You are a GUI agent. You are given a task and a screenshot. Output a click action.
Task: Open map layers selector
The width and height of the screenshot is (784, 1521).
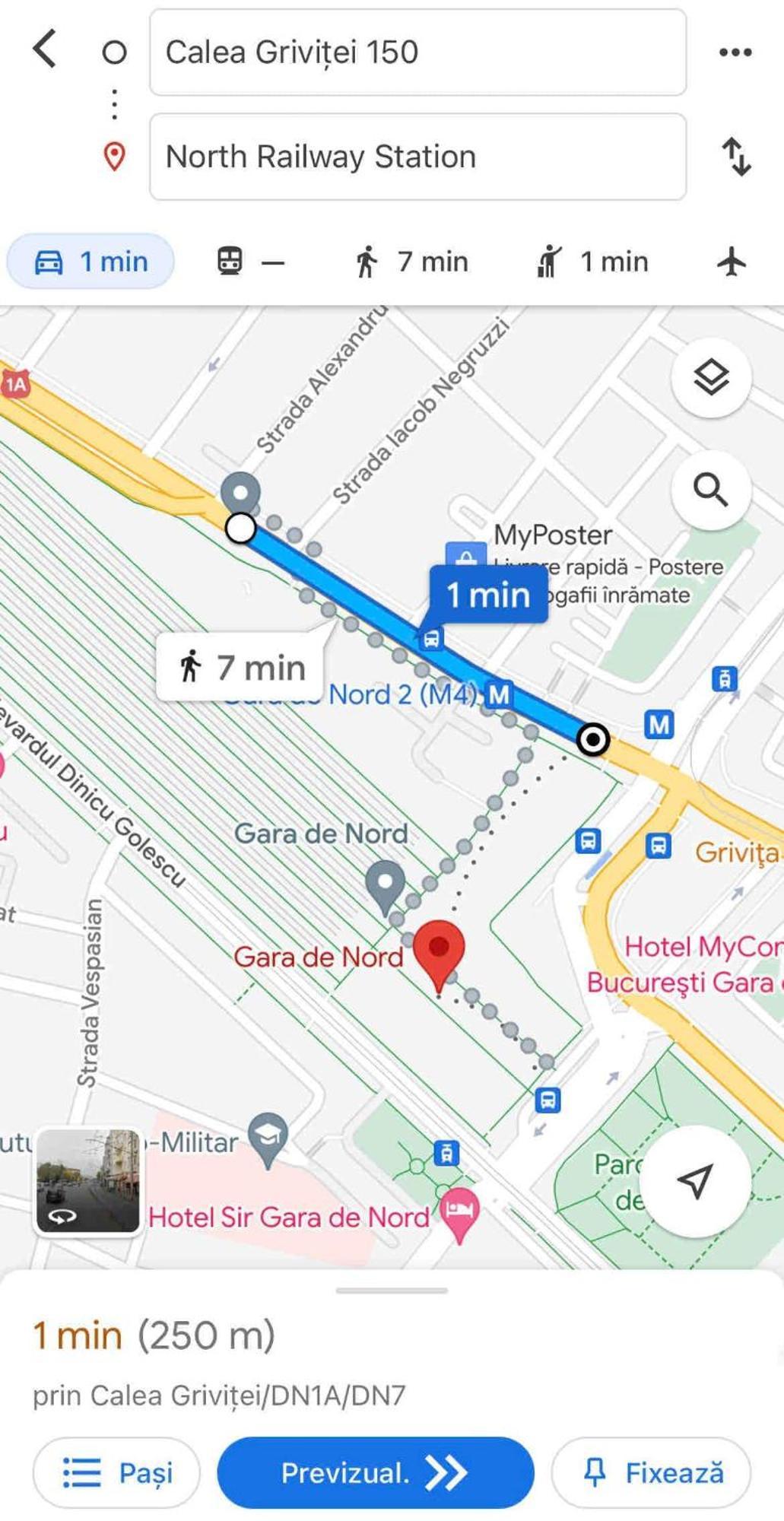711,377
